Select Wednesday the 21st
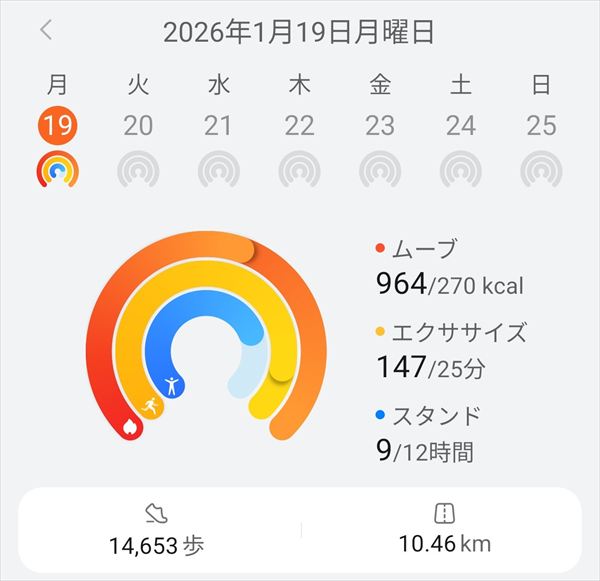 coord(218,127)
